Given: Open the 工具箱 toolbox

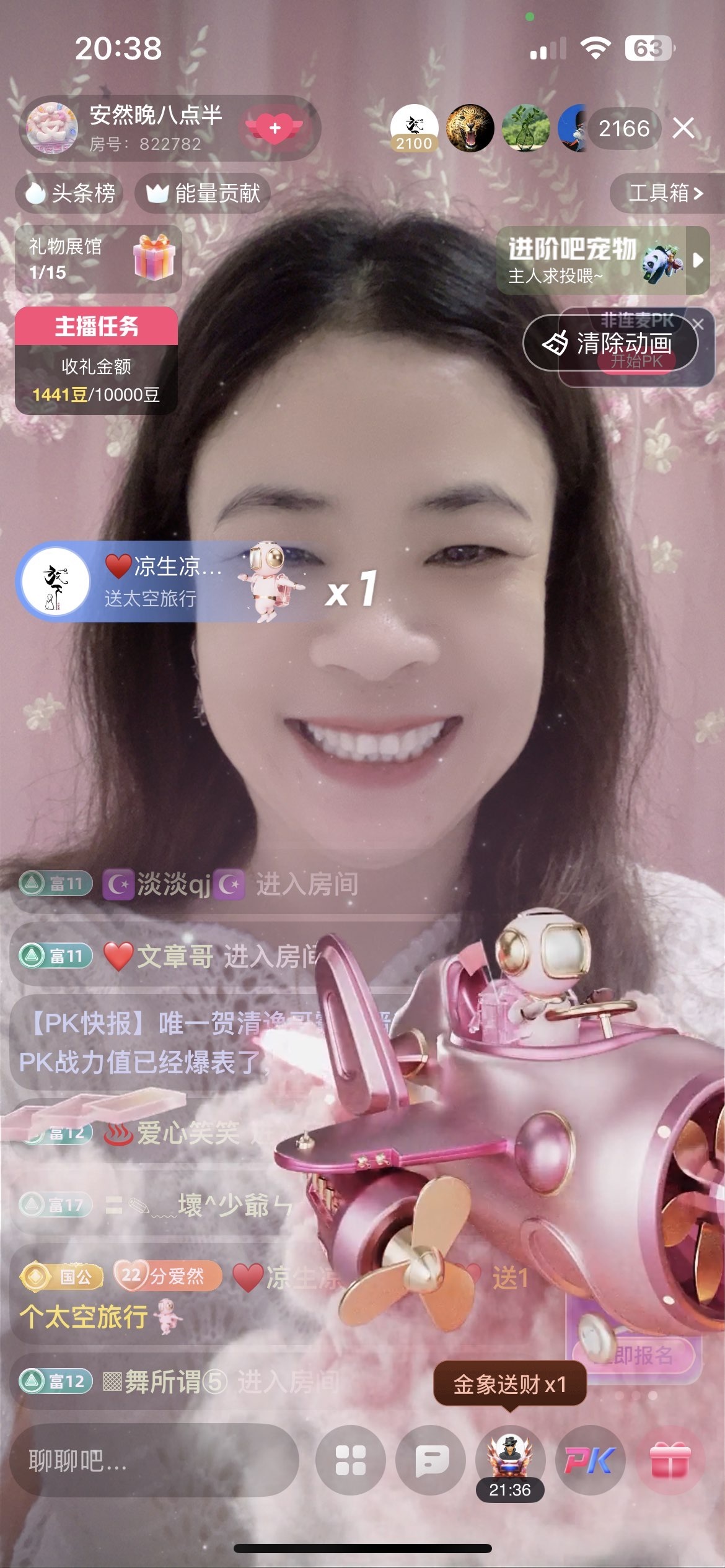Looking at the screenshot, I should [666, 193].
